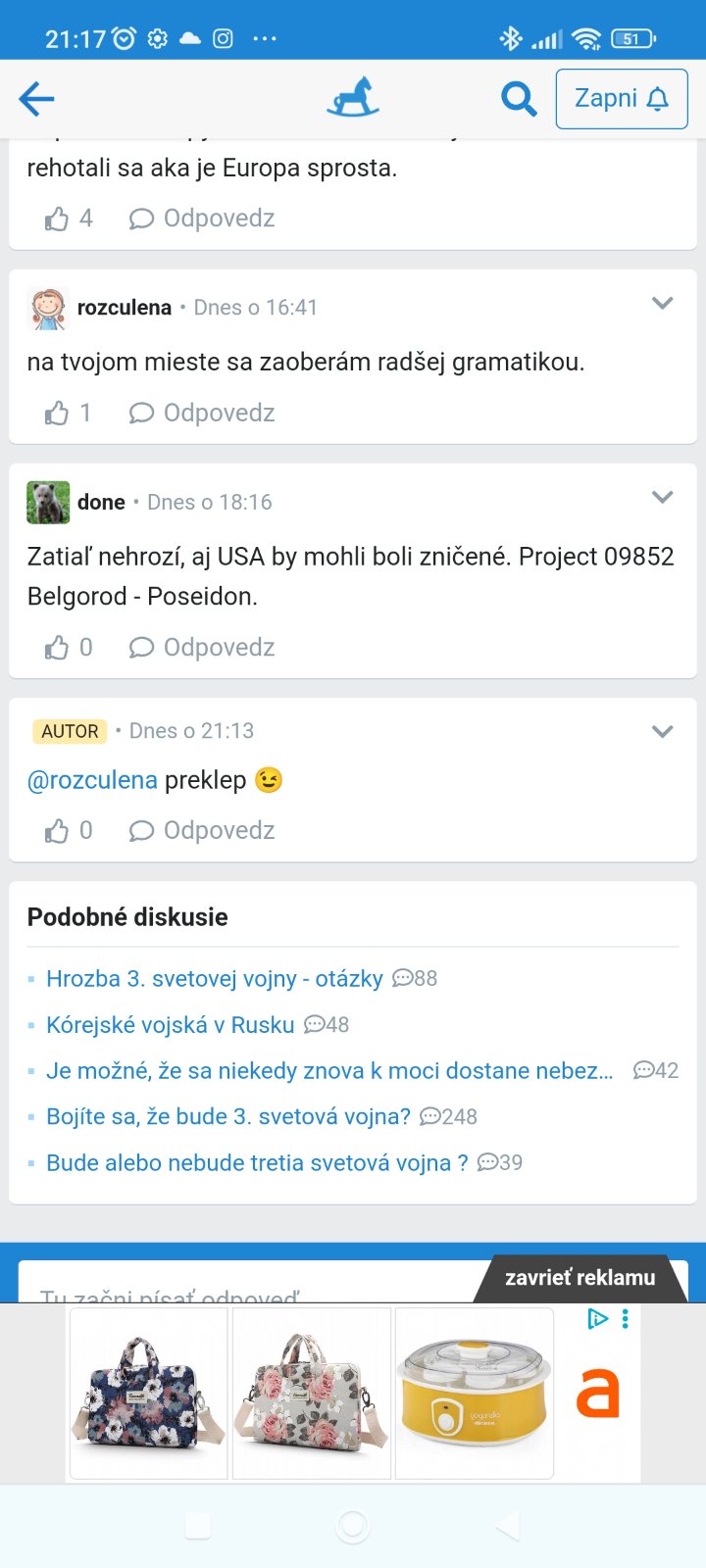Tap the rocking horse home logo
The height and width of the screenshot is (1568, 706).
click(x=352, y=98)
